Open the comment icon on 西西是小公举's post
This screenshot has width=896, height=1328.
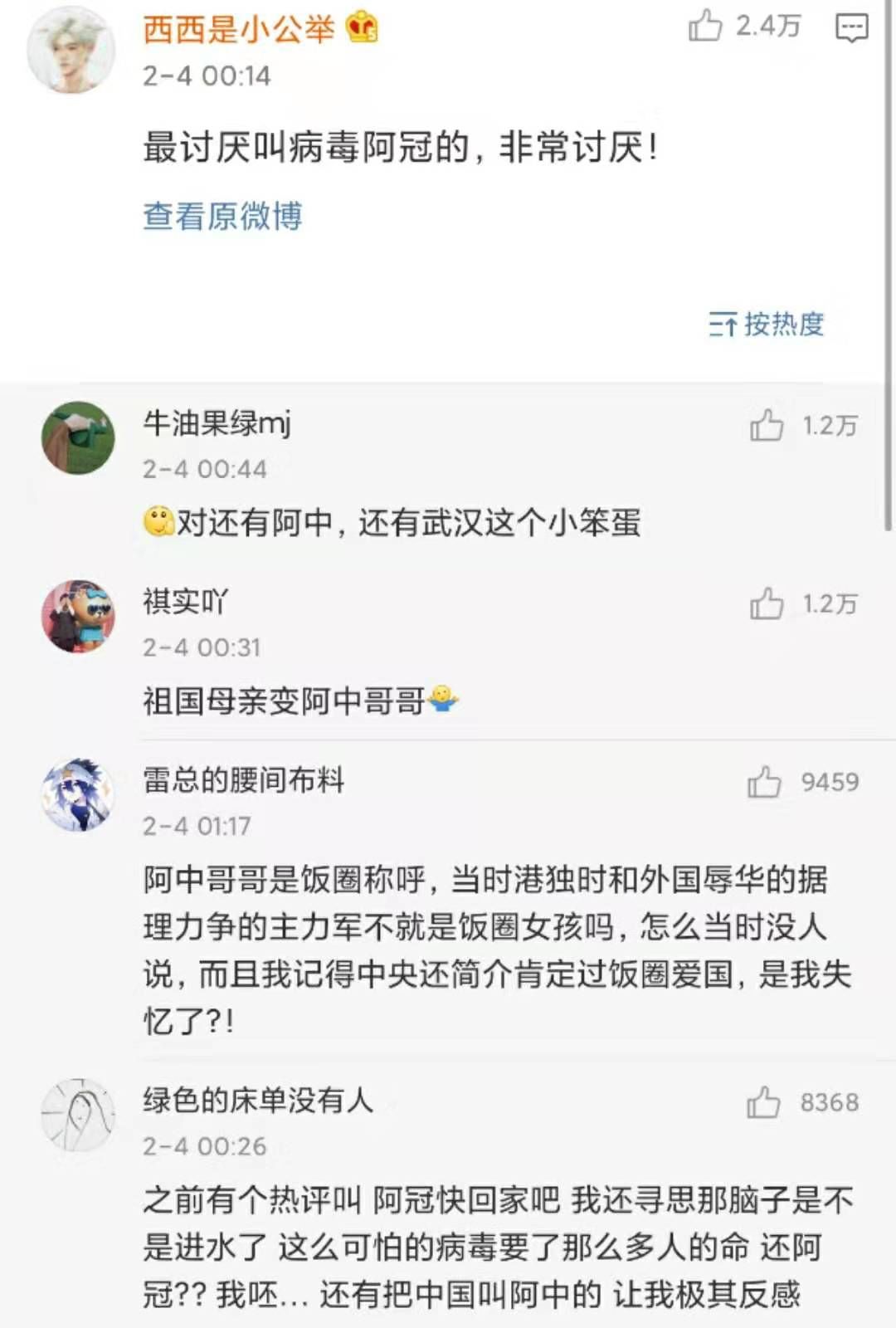[851, 27]
